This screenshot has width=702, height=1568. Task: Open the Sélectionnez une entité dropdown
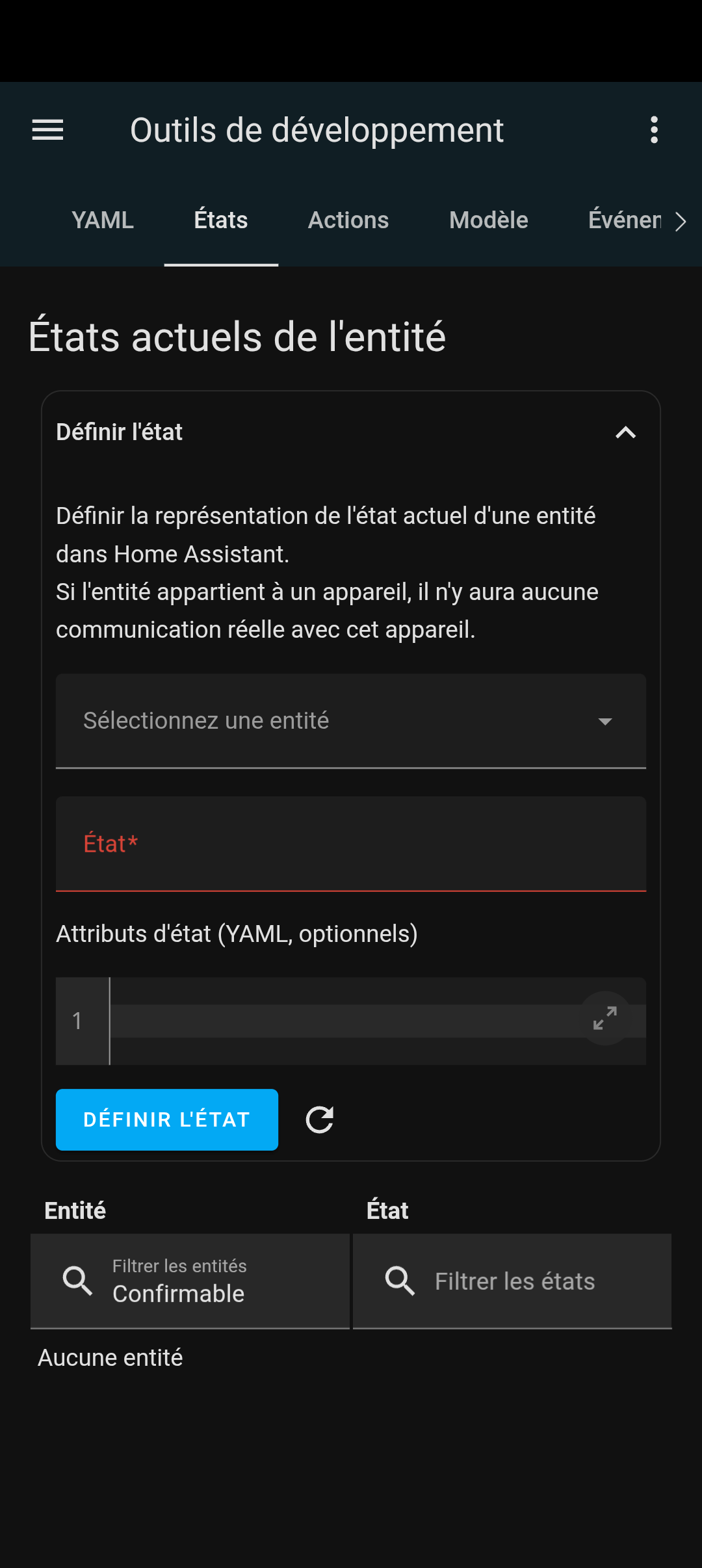[x=351, y=721]
